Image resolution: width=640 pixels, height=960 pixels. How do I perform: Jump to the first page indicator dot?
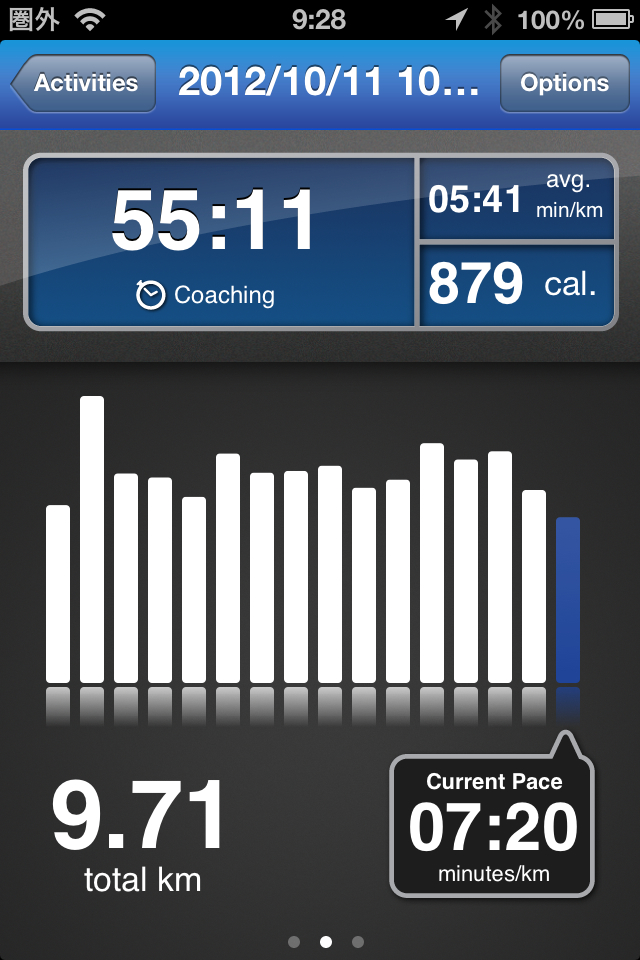294,941
